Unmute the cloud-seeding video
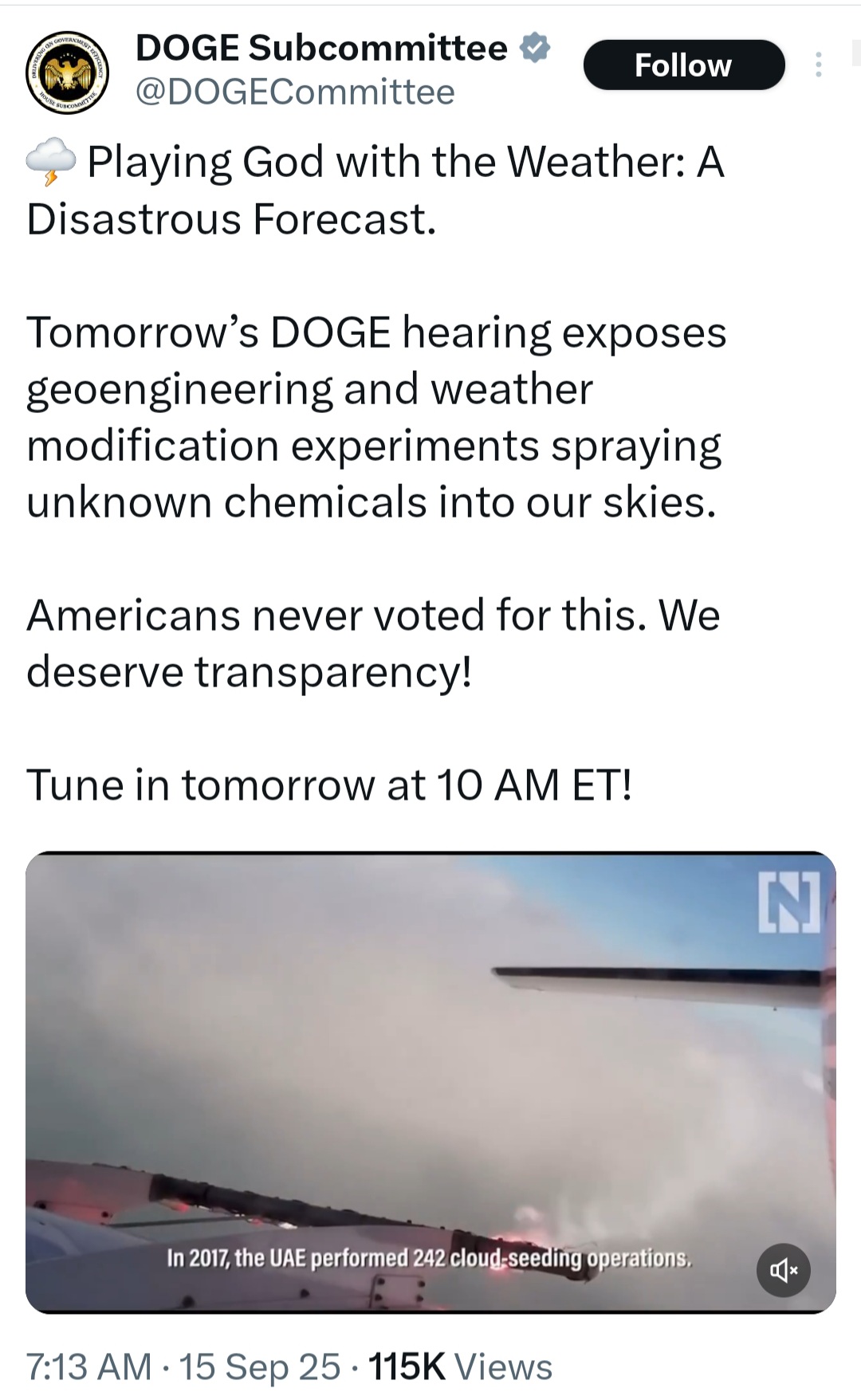The height and width of the screenshot is (1400, 861). click(x=783, y=1270)
